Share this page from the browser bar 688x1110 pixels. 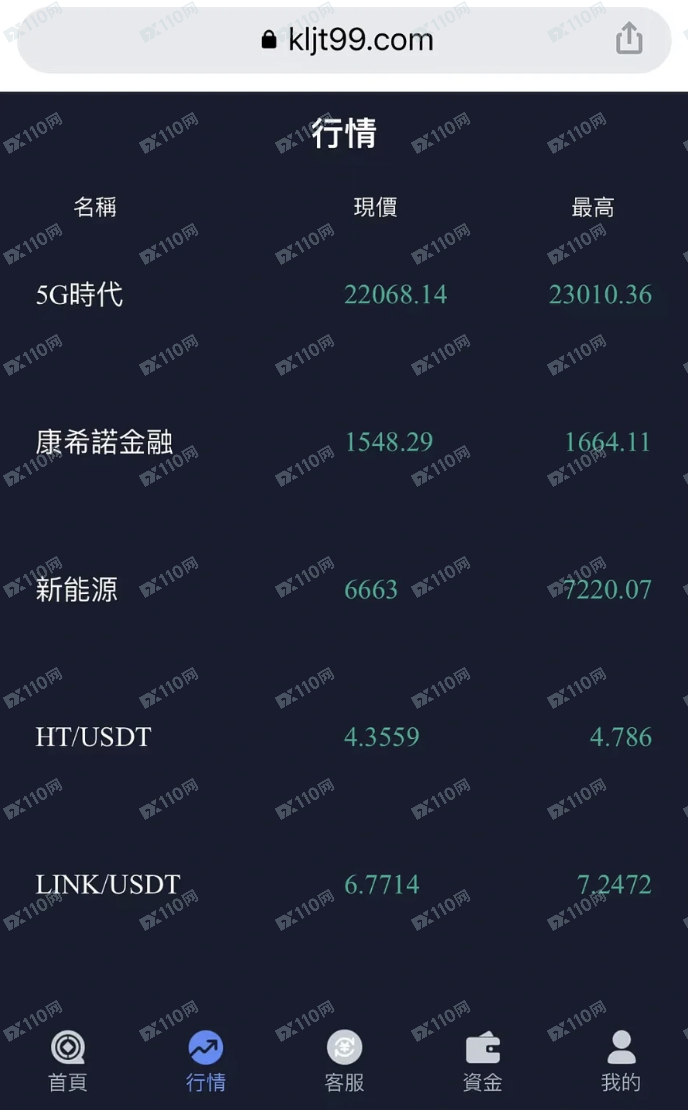629,40
